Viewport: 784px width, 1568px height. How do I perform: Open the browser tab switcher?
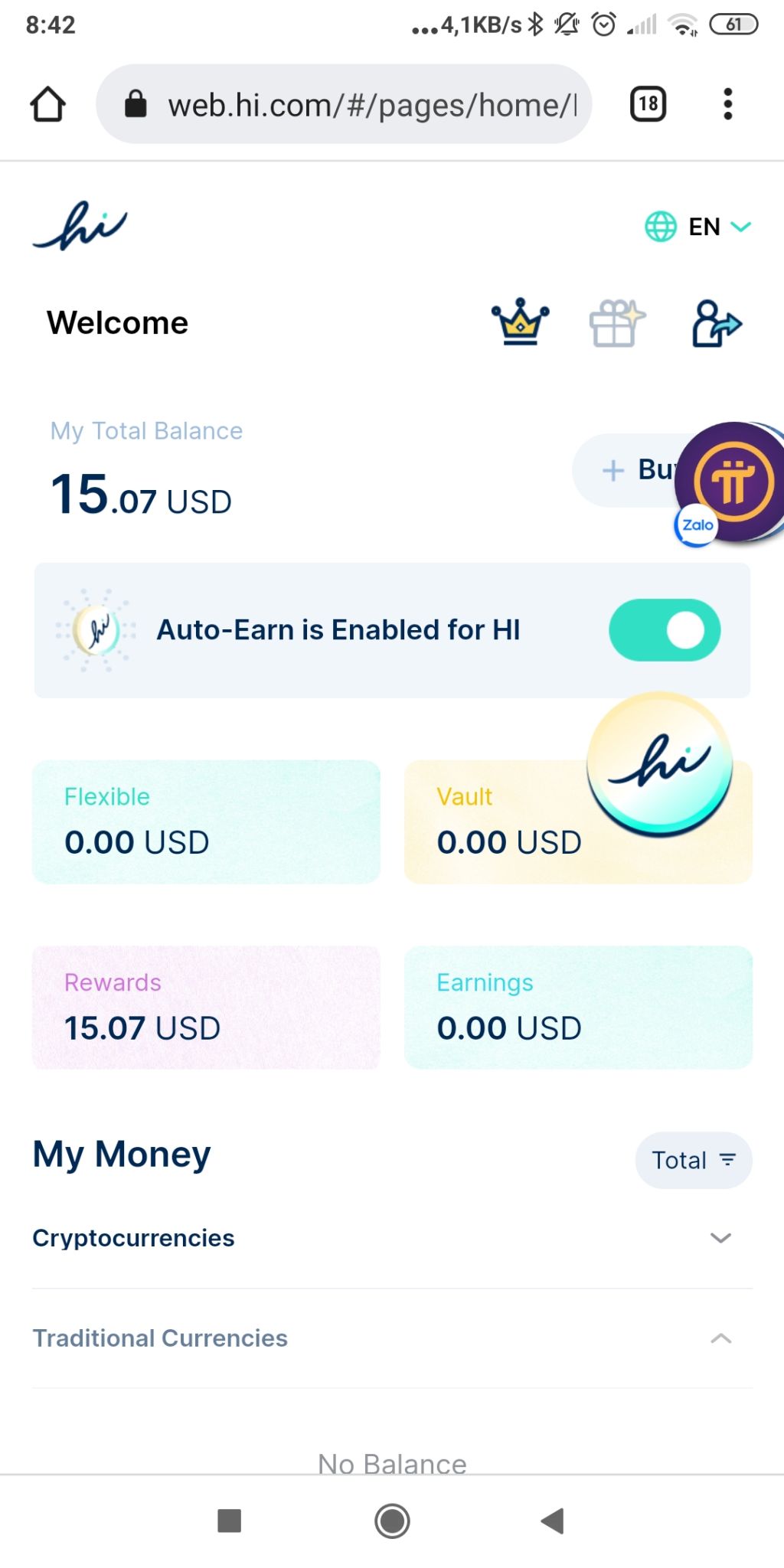pos(648,104)
